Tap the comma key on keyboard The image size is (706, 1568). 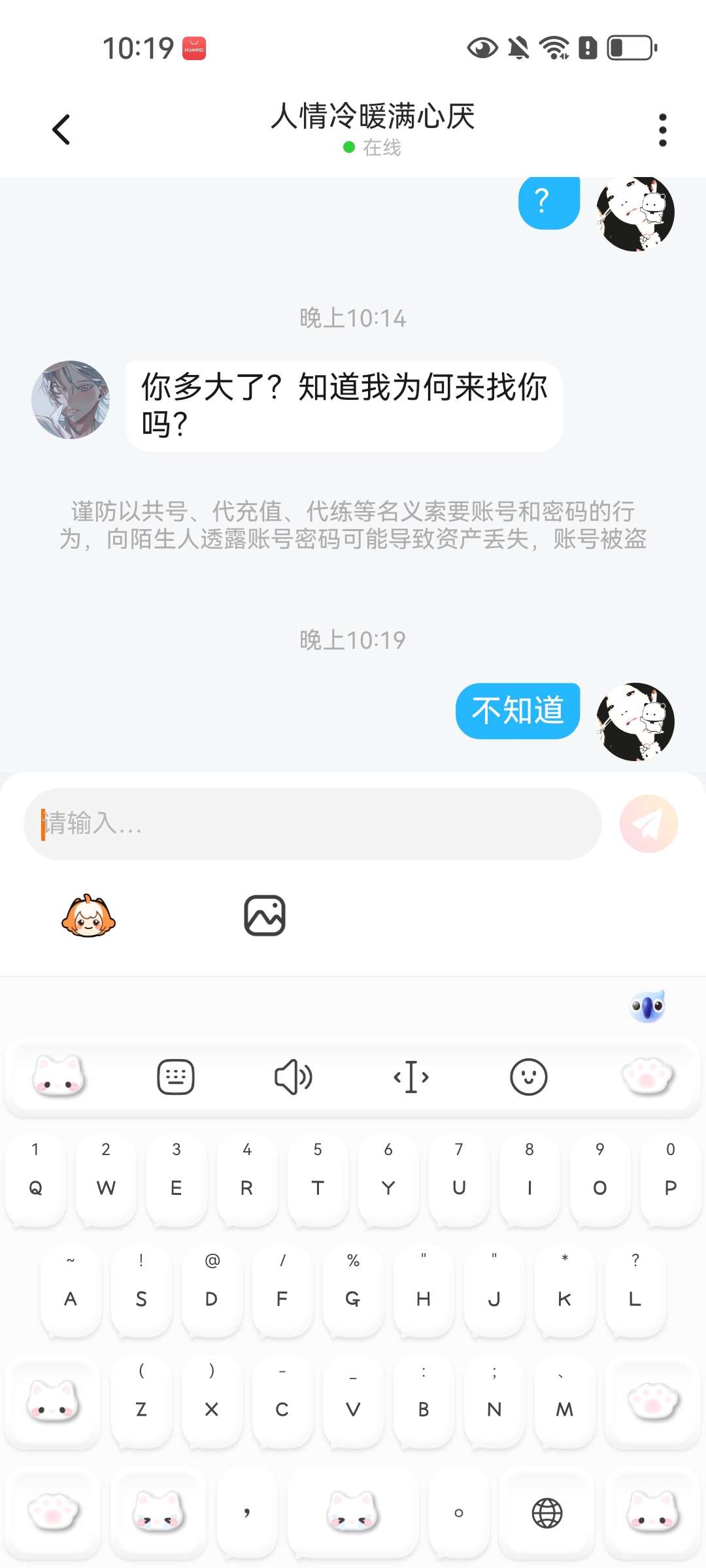[x=247, y=1512]
